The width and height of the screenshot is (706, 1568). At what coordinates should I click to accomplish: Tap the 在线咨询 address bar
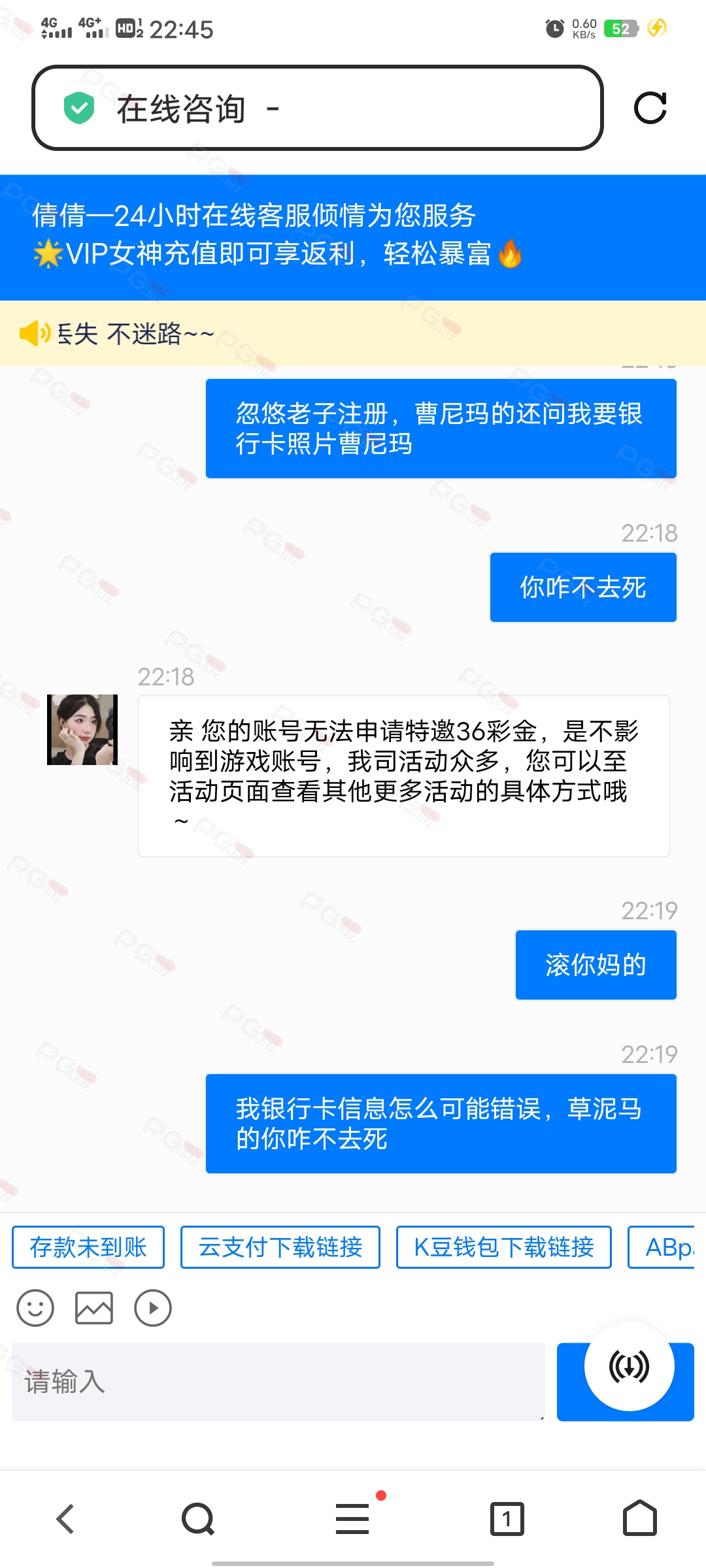coord(317,108)
